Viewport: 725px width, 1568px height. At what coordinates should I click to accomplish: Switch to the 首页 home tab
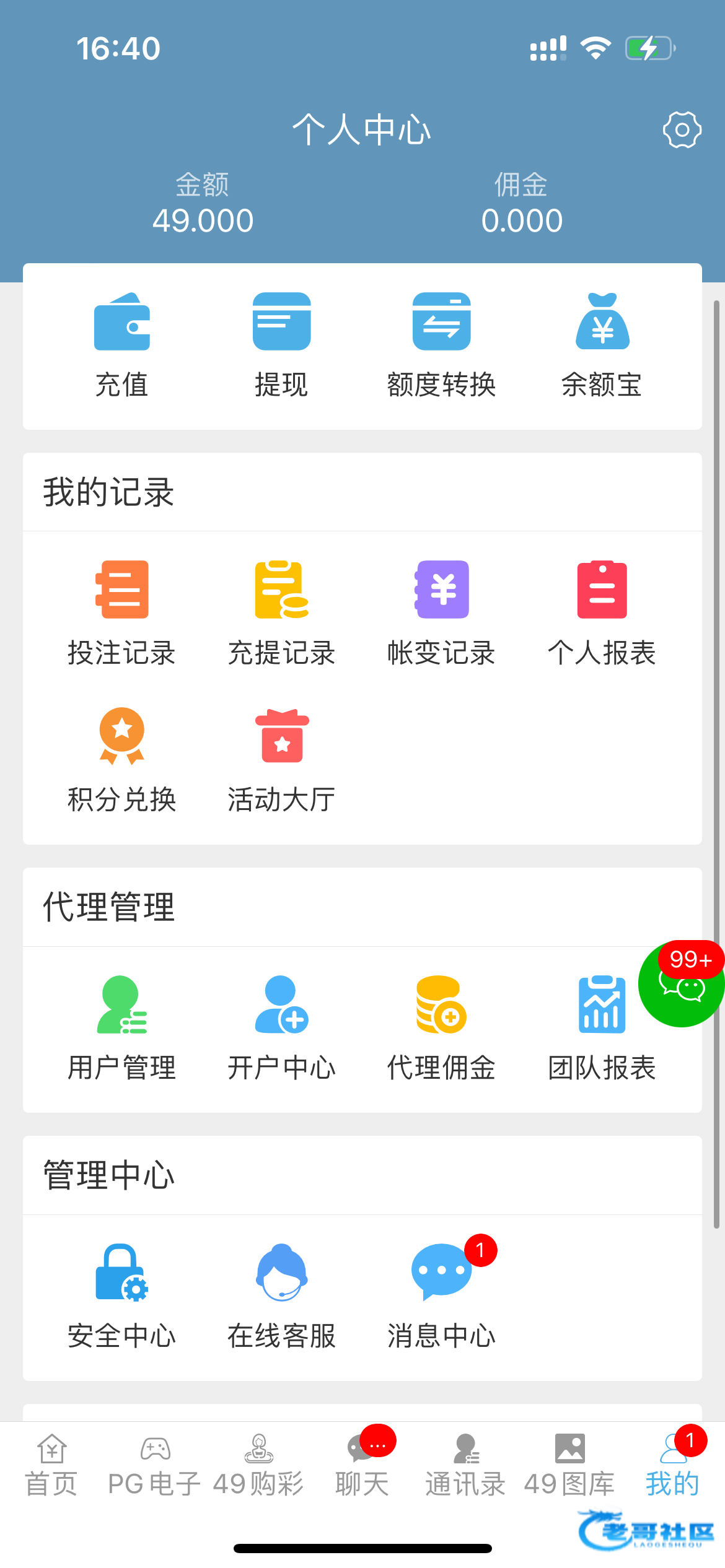pyautogui.click(x=51, y=1466)
